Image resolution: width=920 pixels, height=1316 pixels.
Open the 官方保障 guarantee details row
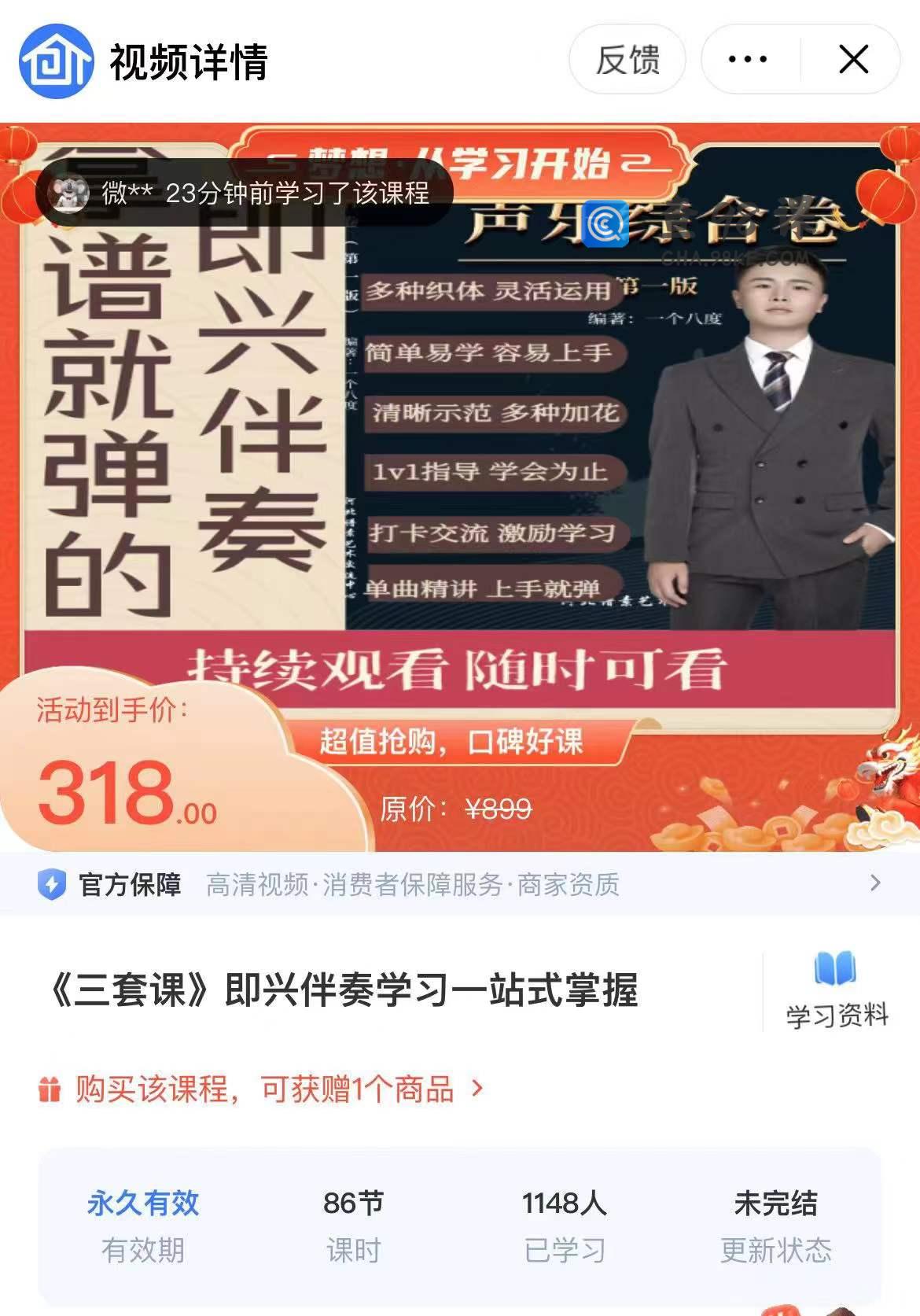pyautogui.click(x=460, y=884)
